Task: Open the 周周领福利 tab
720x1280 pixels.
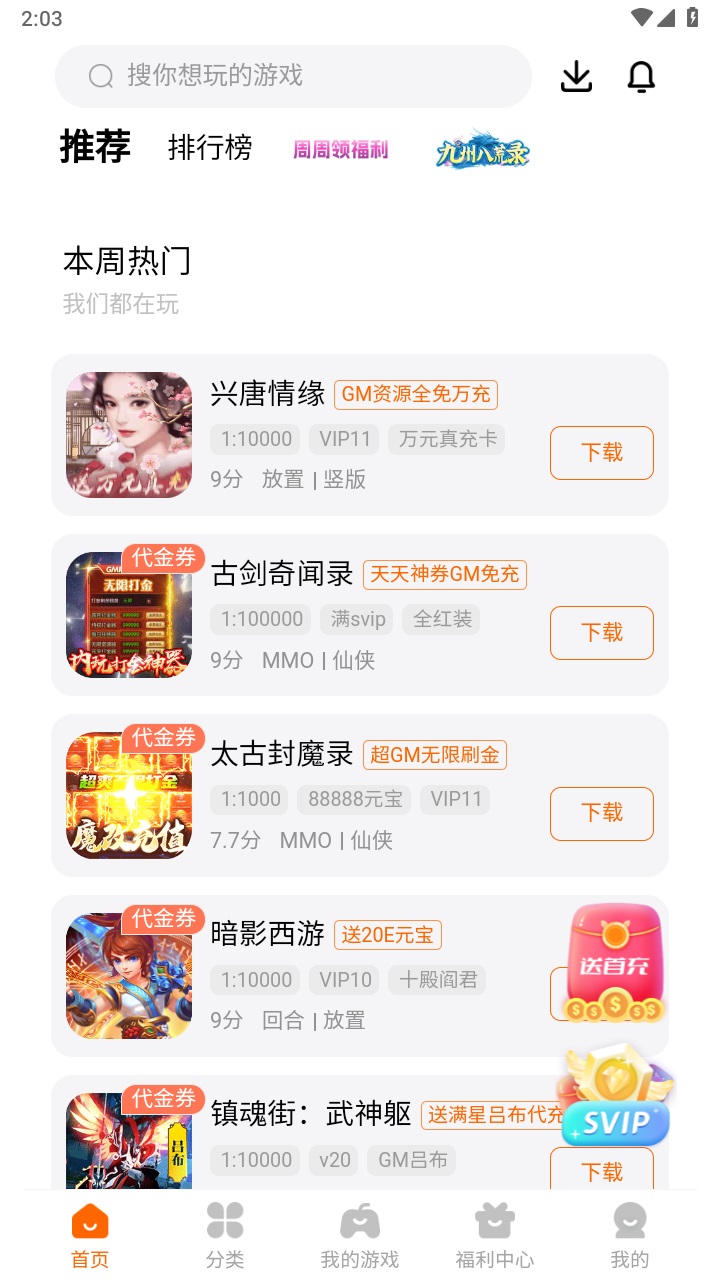Action: pos(340,148)
